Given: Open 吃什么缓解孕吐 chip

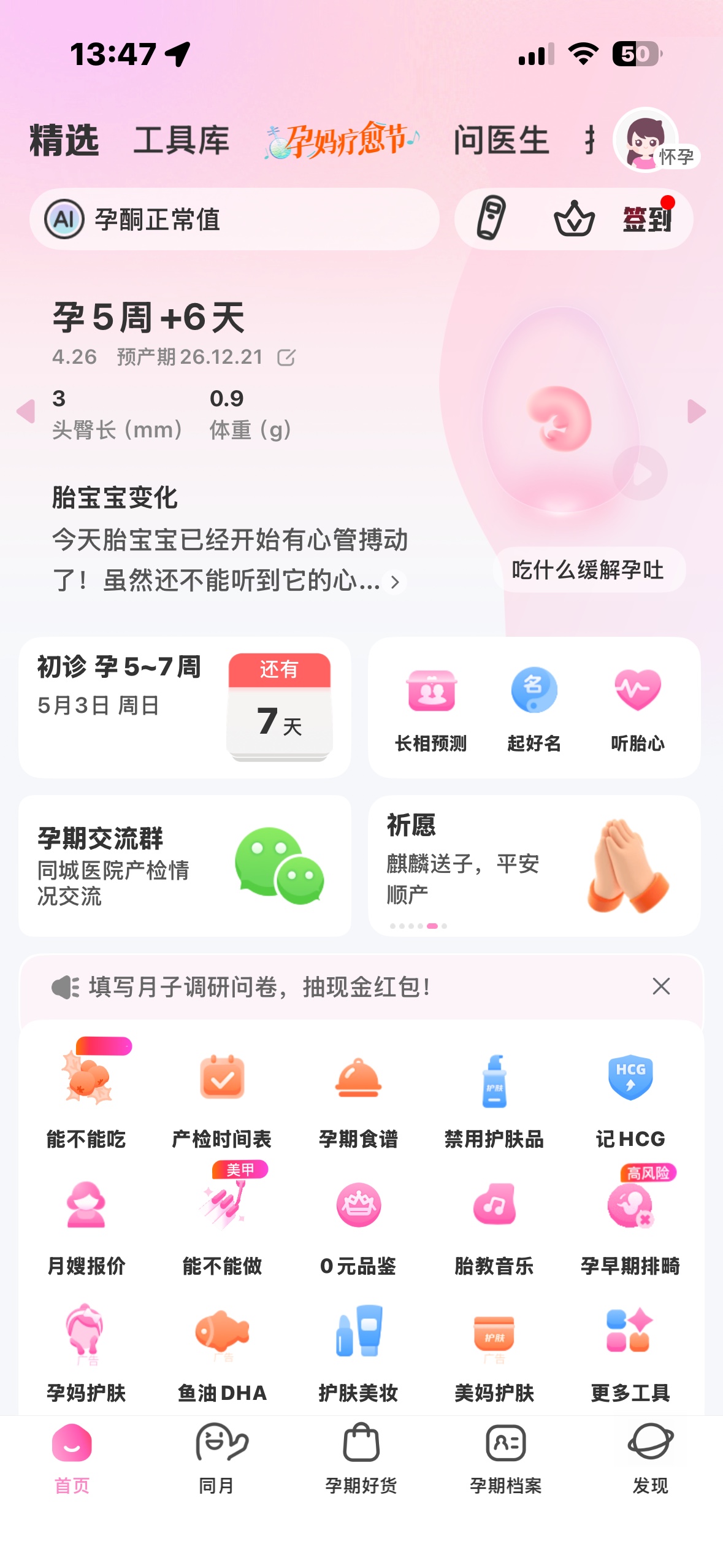Looking at the screenshot, I should 588,570.
